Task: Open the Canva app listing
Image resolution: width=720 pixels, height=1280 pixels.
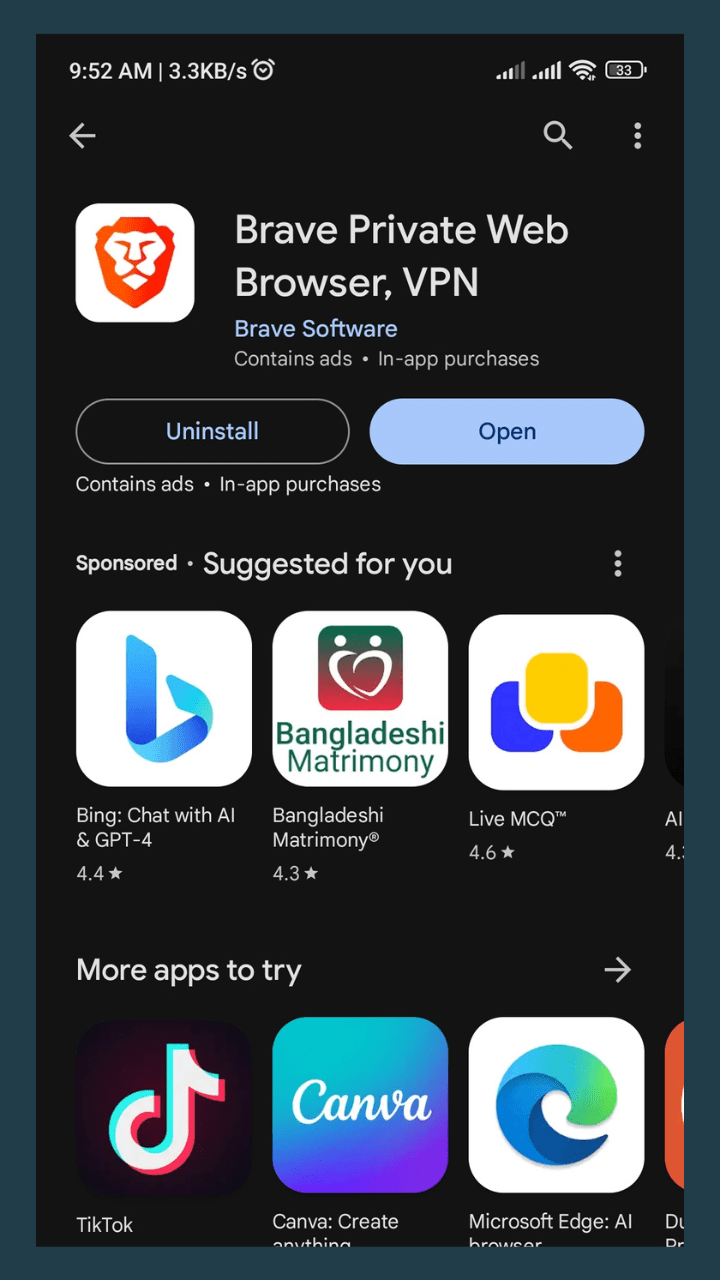Action: [x=360, y=1105]
